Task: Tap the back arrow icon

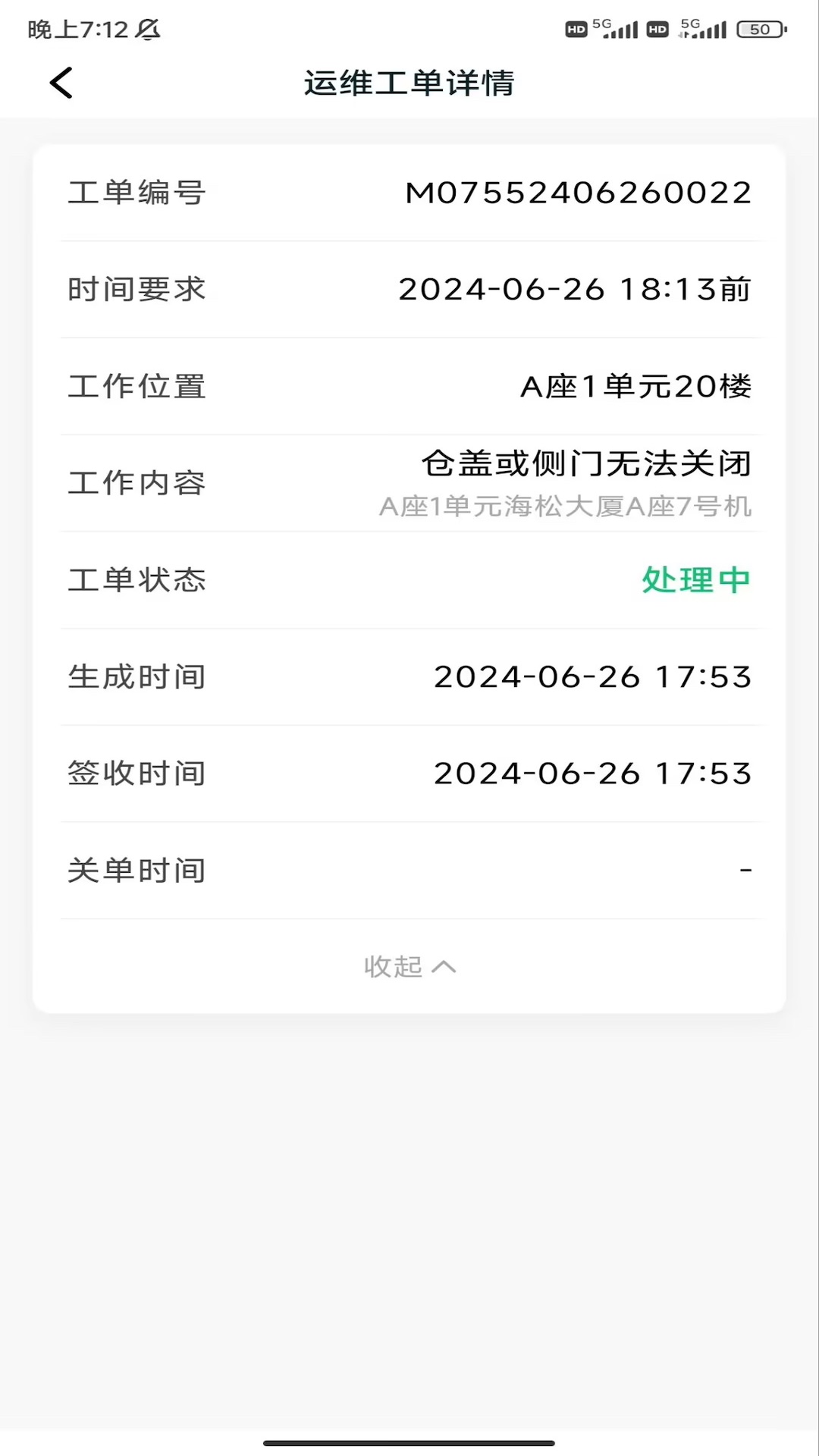Action: tap(61, 83)
